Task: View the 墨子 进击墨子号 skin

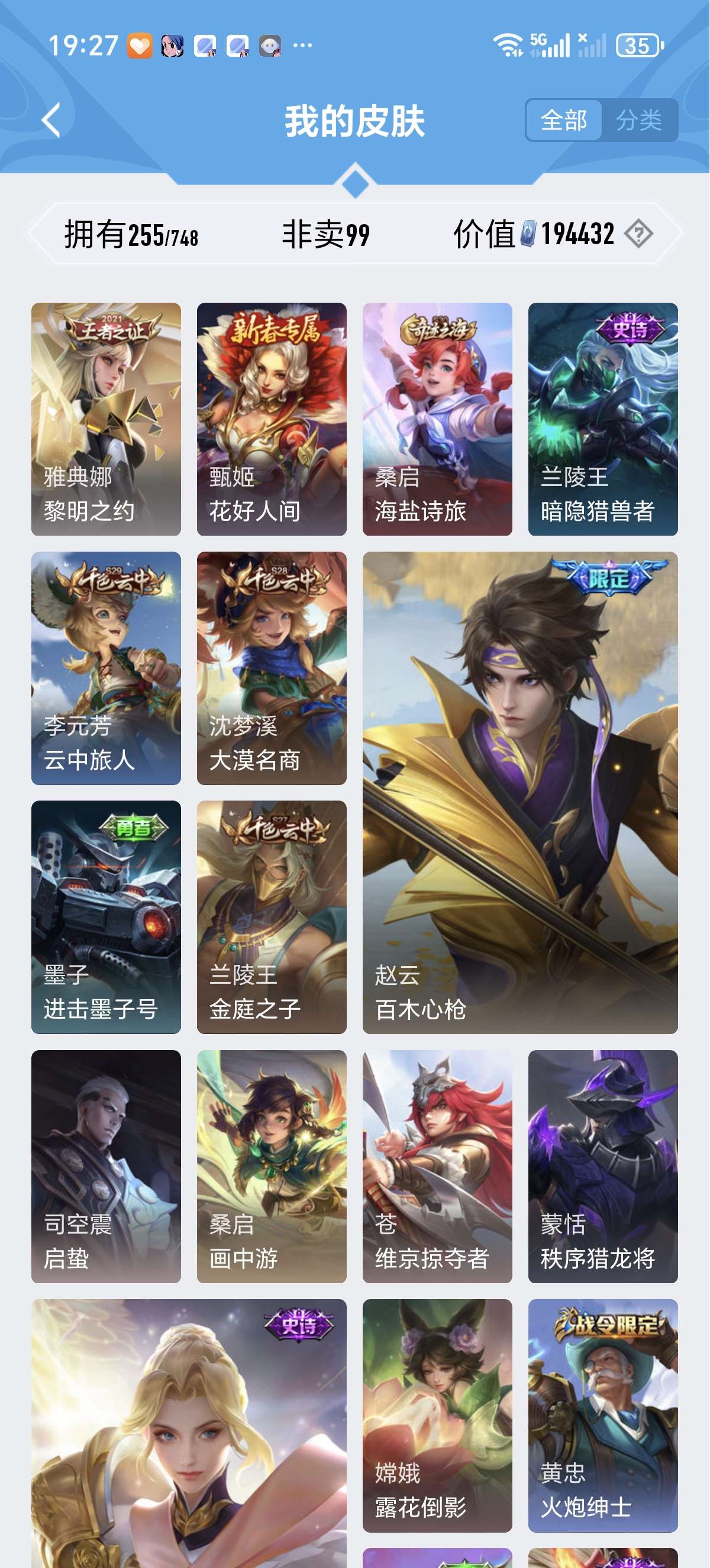Action: click(x=106, y=916)
